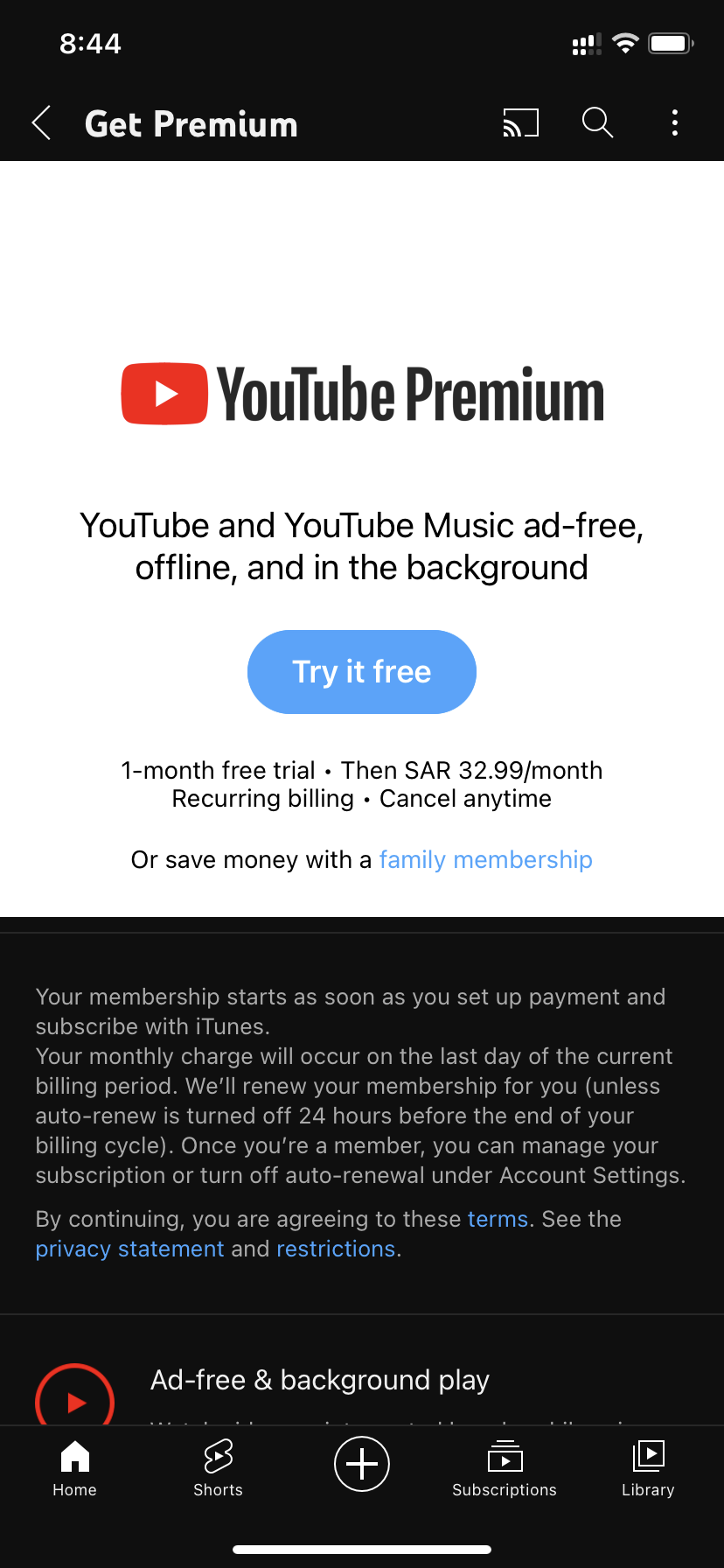
Task: Switch to the Library tab
Action: pyautogui.click(x=648, y=1468)
